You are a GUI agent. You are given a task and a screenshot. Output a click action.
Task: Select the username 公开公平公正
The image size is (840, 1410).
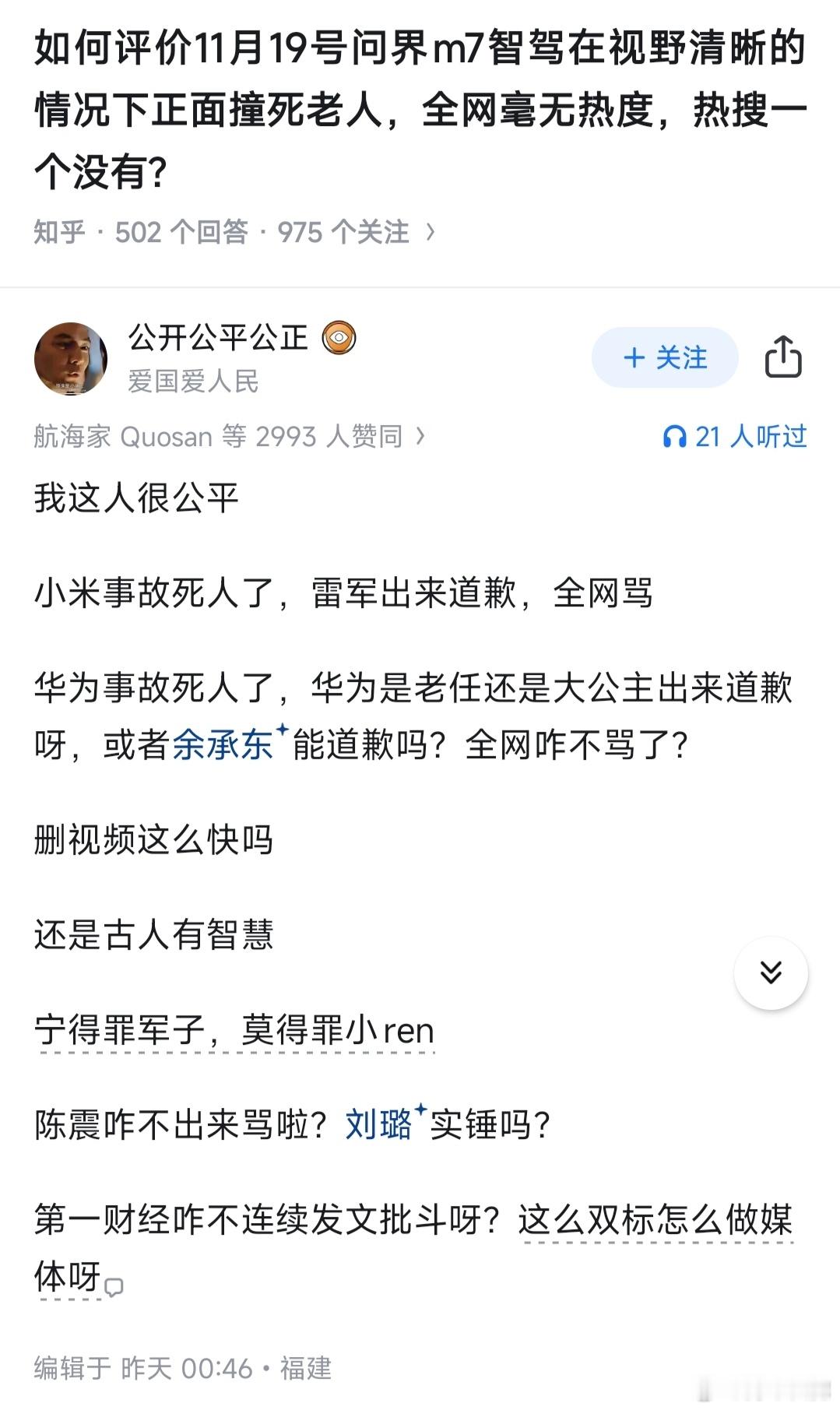click(220, 338)
